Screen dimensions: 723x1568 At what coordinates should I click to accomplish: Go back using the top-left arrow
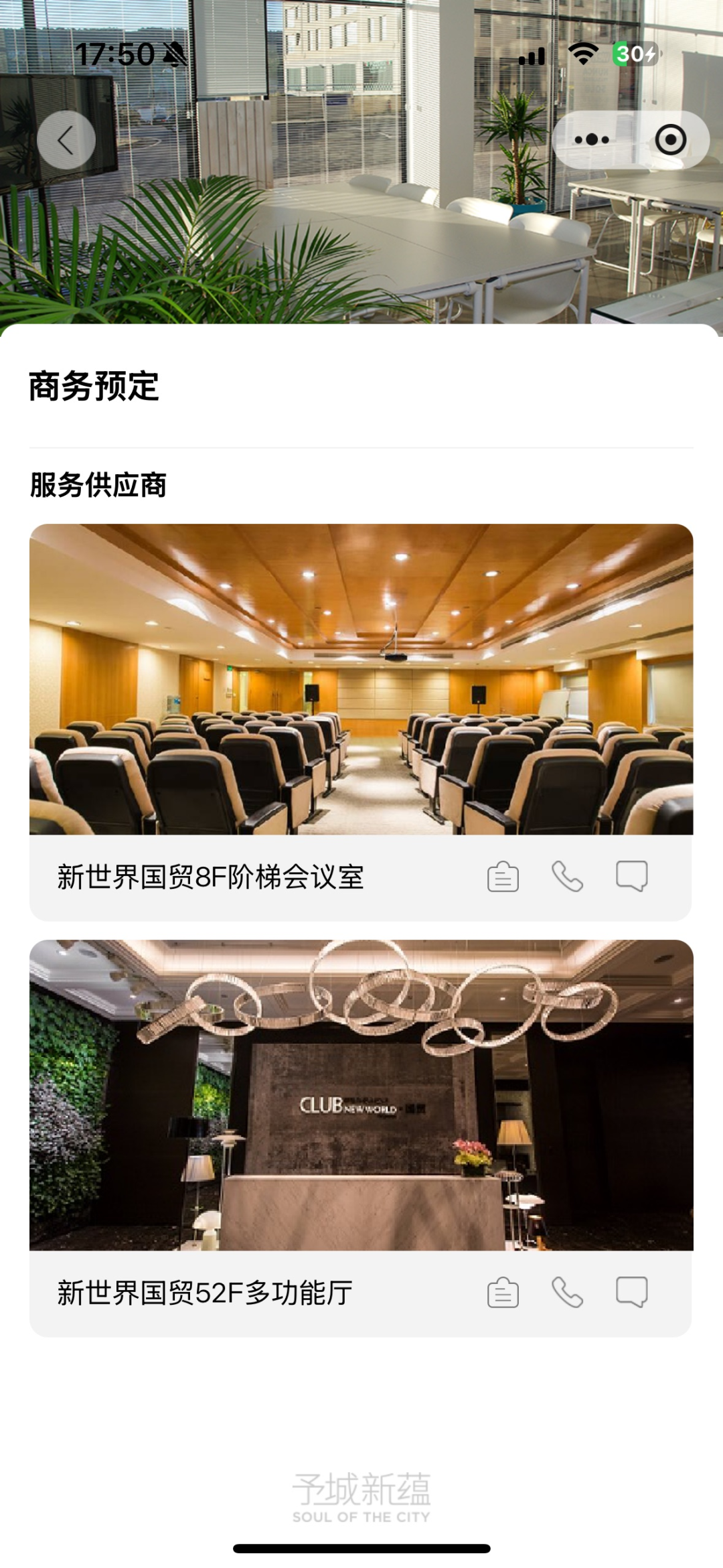[66, 140]
